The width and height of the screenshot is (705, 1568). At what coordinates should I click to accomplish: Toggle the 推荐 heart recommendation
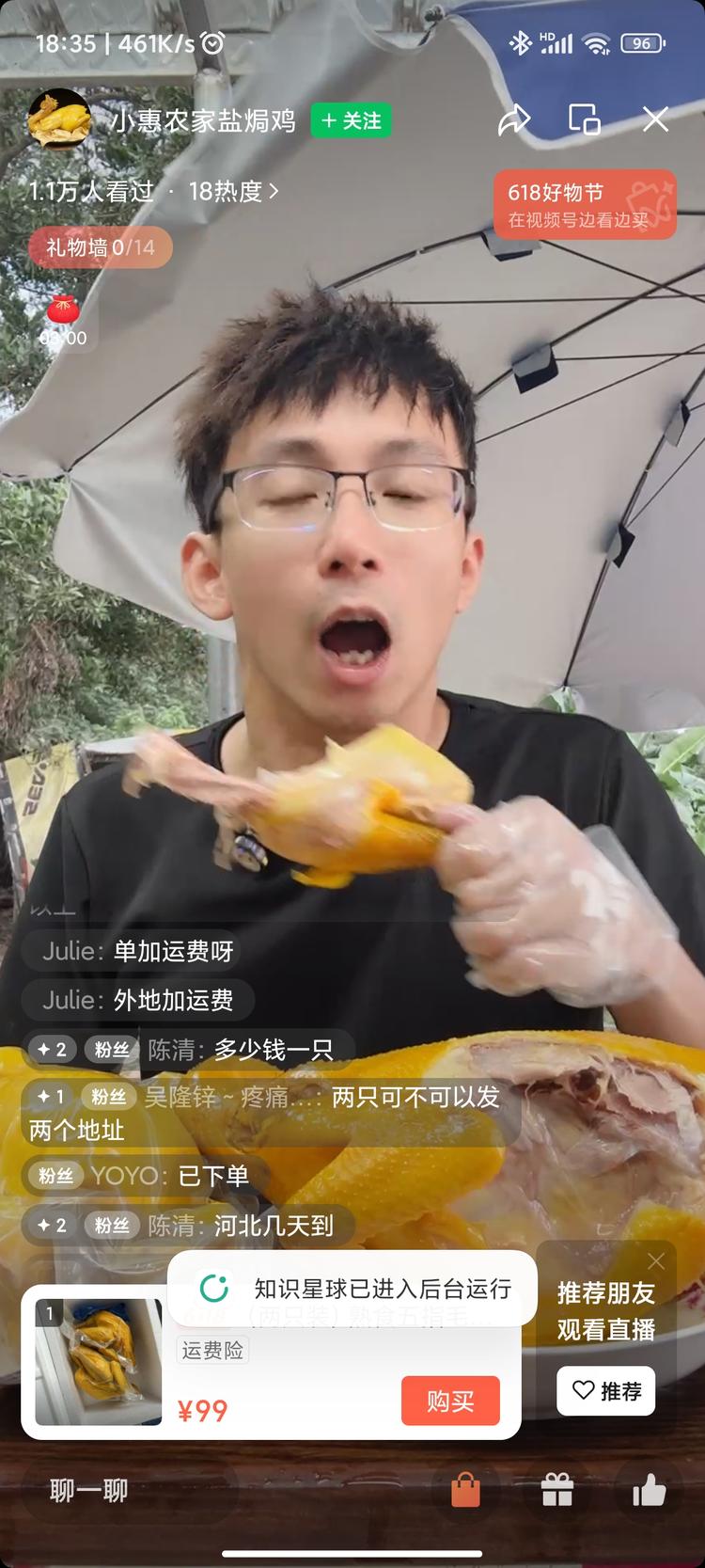605,1391
